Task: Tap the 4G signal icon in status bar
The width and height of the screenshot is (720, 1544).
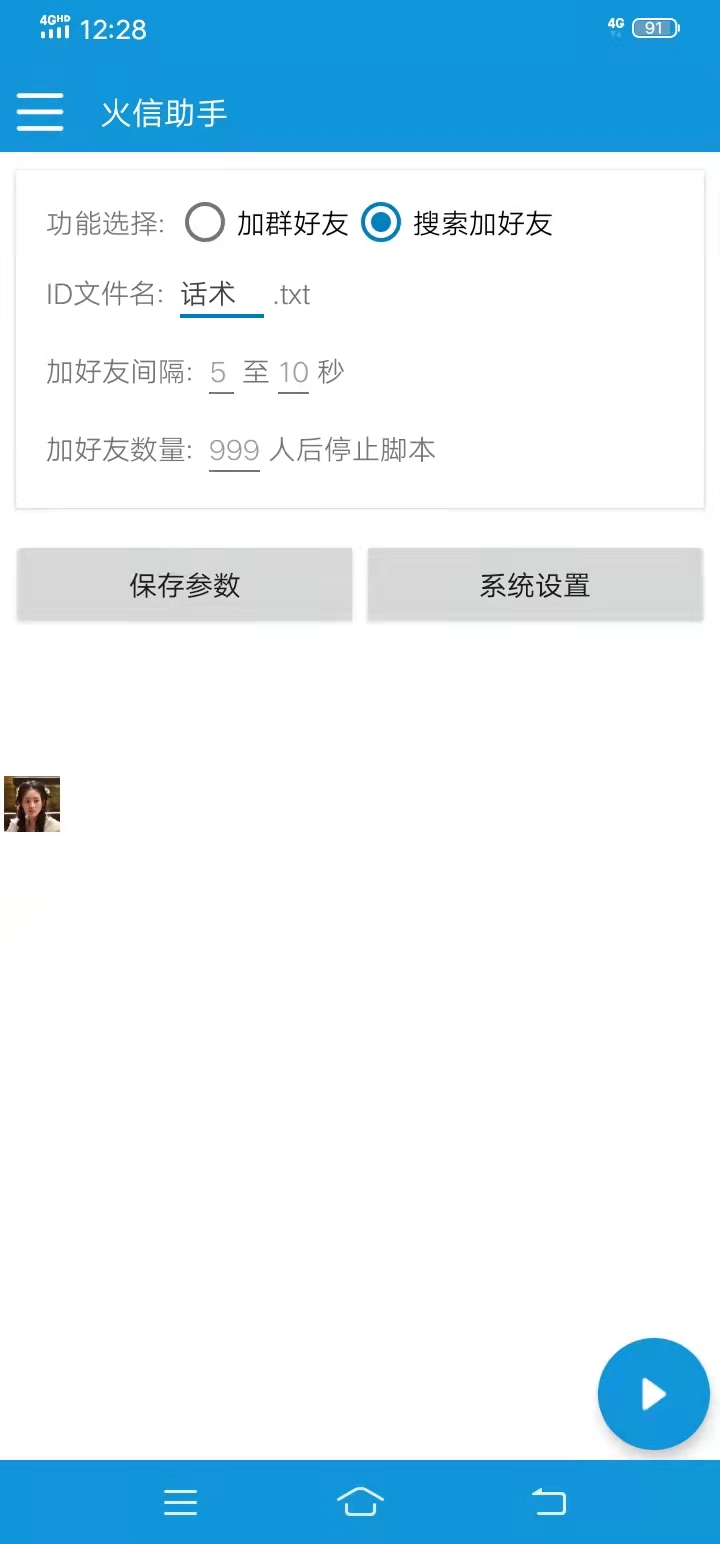Action: [613, 24]
